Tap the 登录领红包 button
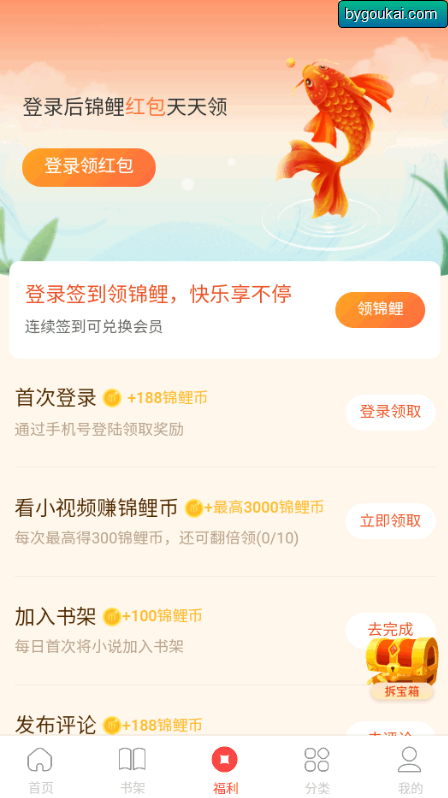448x798 pixels. [x=89, y=167]
